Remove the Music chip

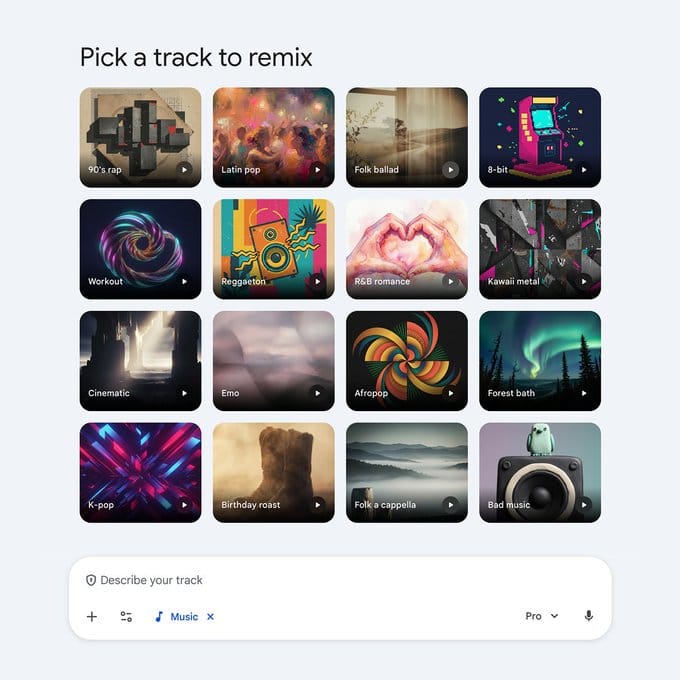coord(210,617)
